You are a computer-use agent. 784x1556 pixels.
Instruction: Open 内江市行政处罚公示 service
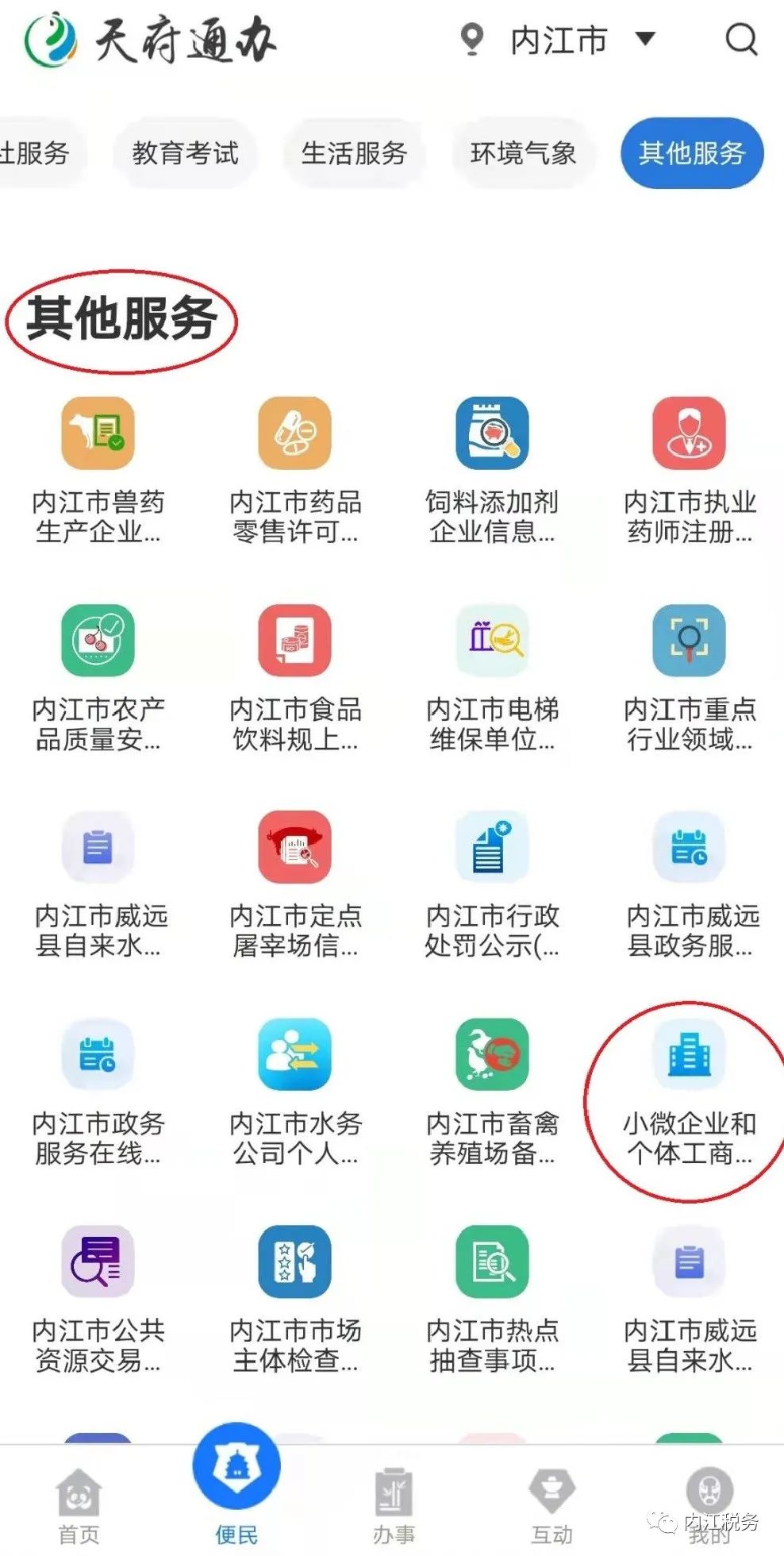(492, 885)
